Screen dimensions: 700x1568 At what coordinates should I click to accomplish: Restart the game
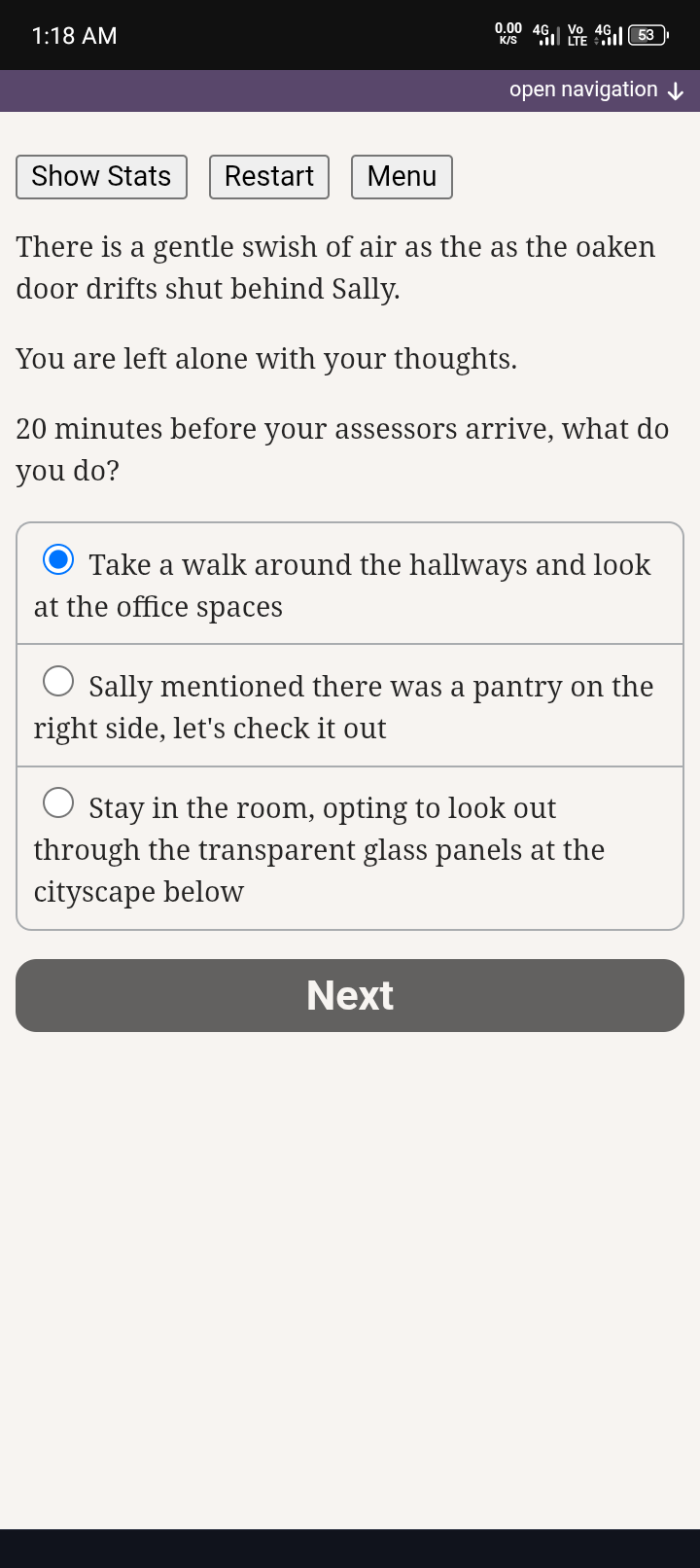click(x=269, y=177)
